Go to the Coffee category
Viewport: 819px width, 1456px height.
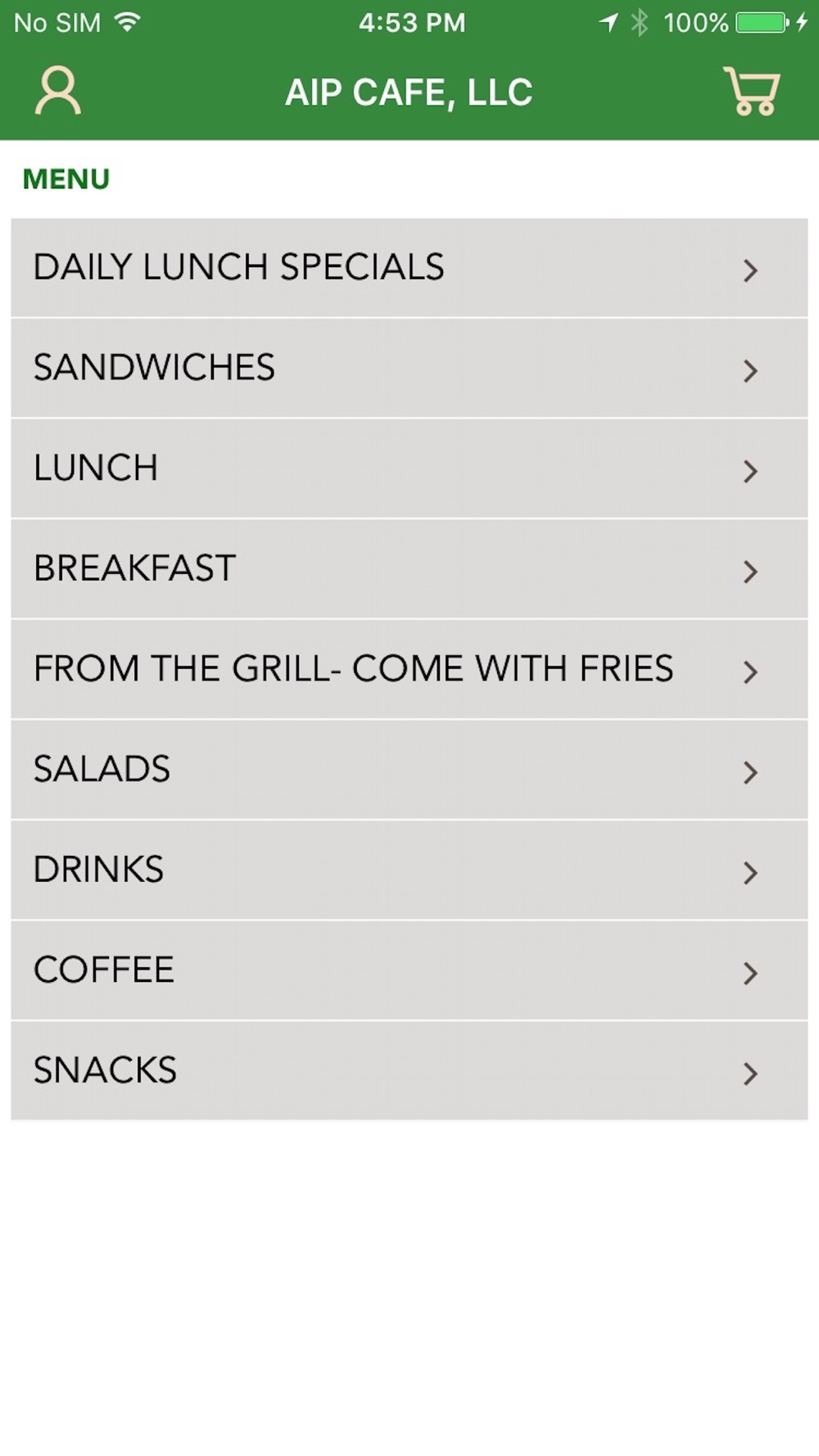point(409,970)
